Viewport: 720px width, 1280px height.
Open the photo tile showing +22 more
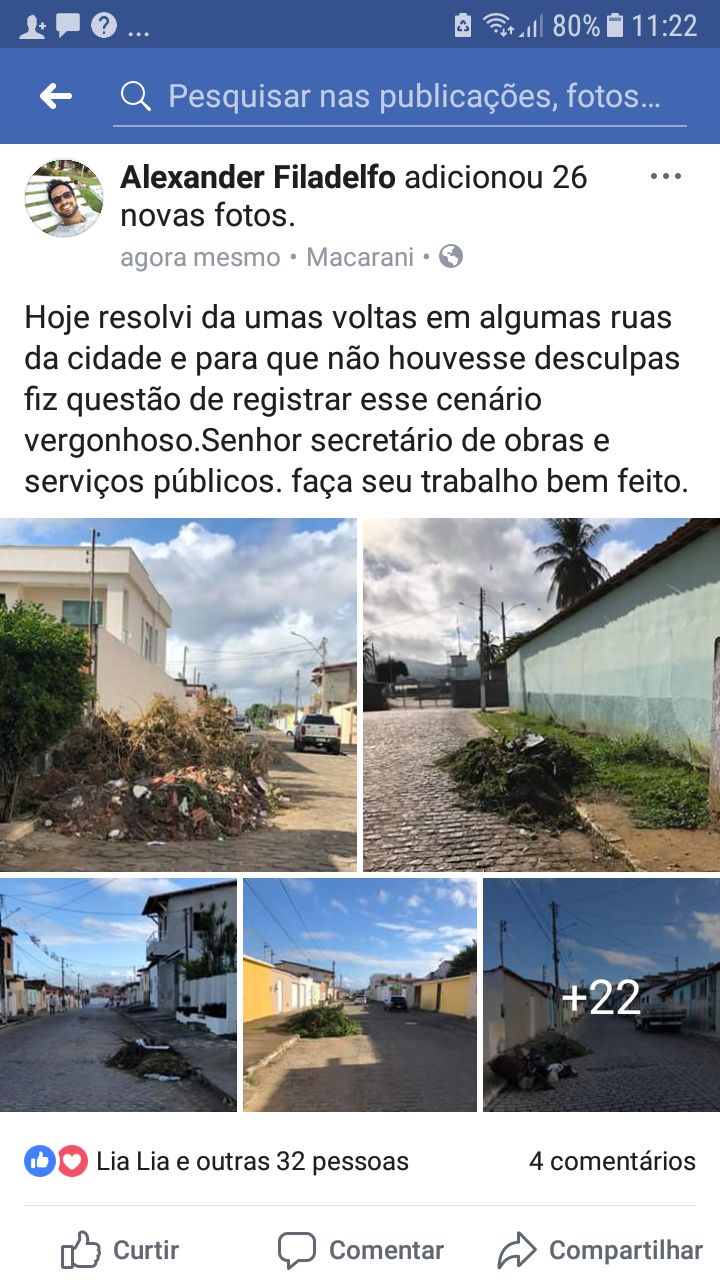pos(601,995)
